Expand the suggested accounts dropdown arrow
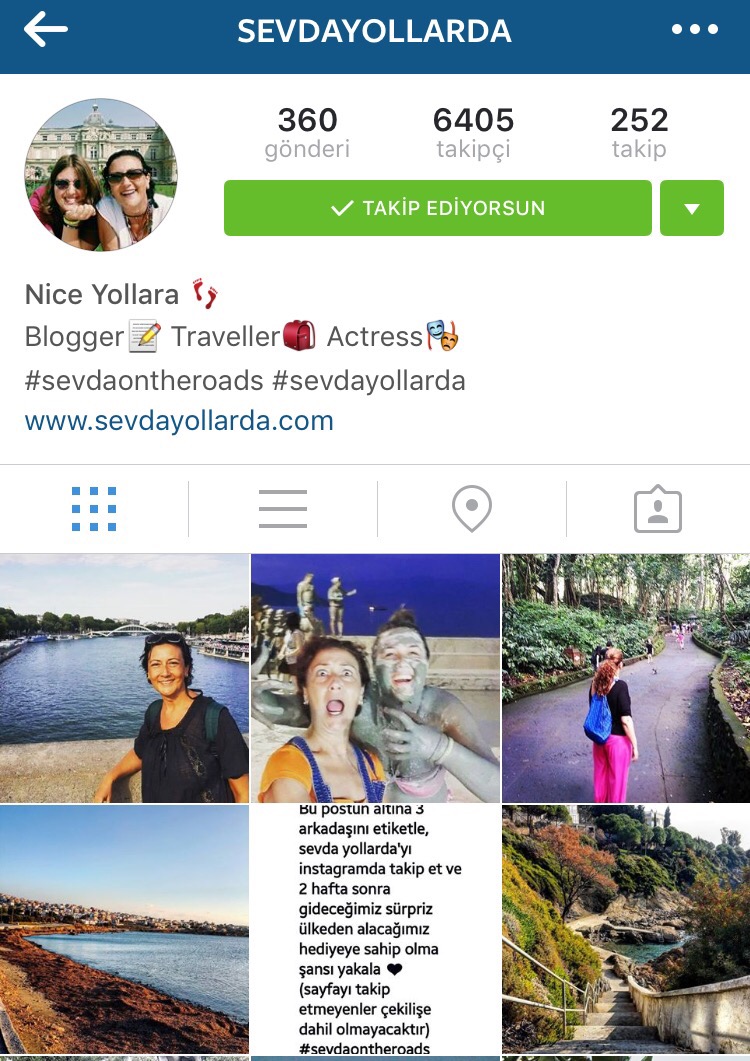Screen dimensions: 750x1061 (x=691, y=208)
